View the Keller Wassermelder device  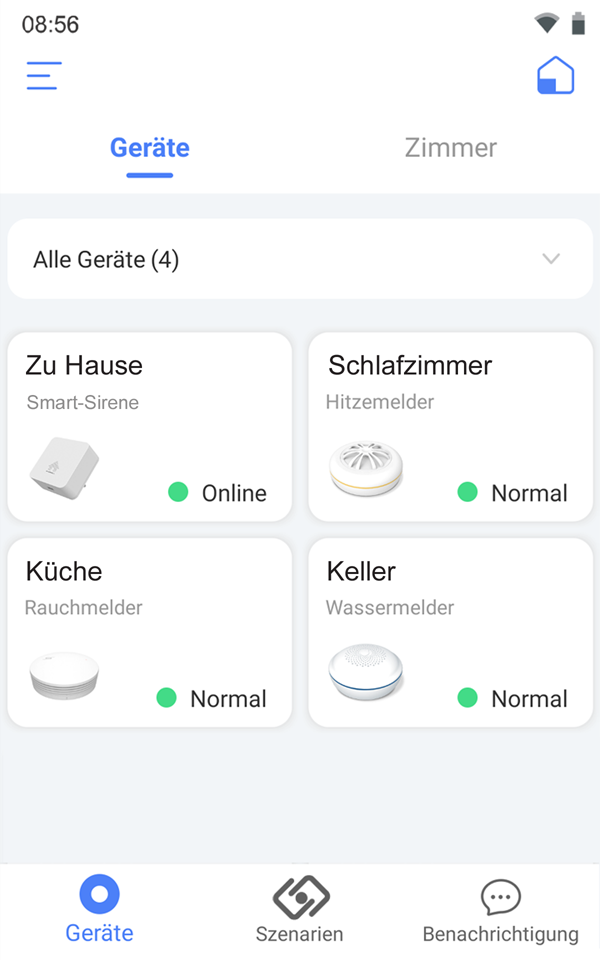(x=450, y=633)
